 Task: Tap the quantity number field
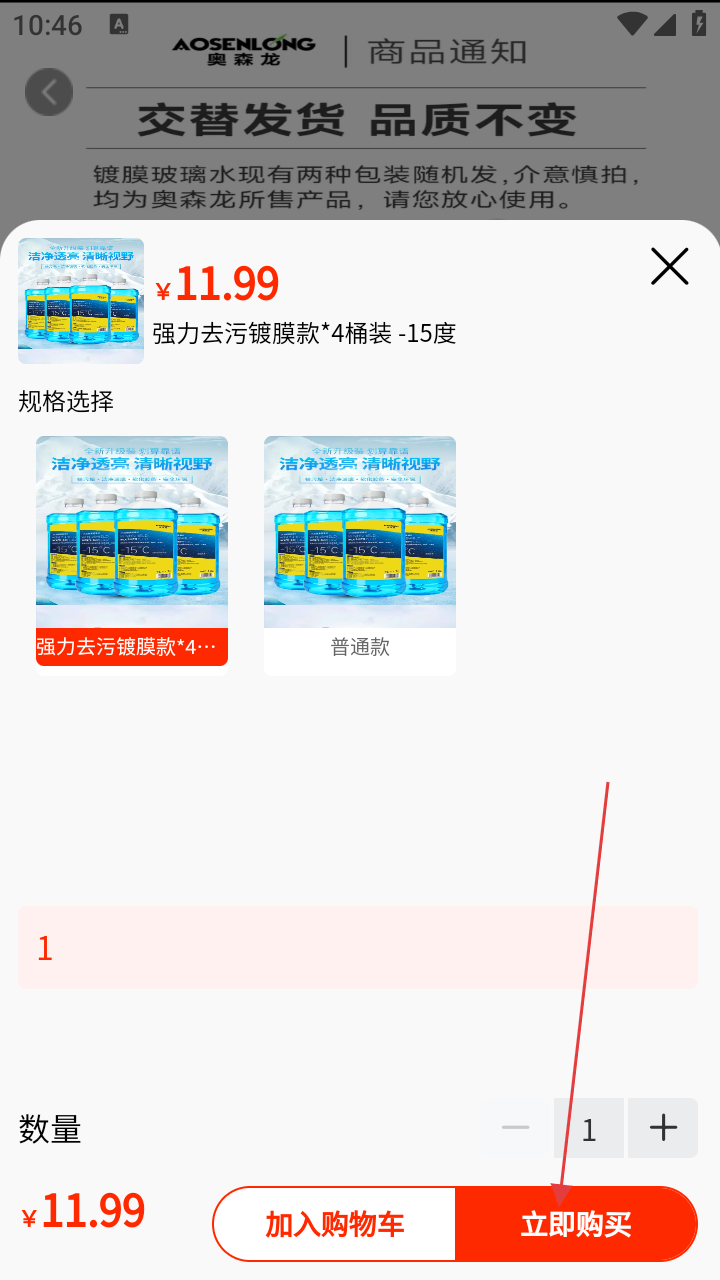tap(589, 1128)
